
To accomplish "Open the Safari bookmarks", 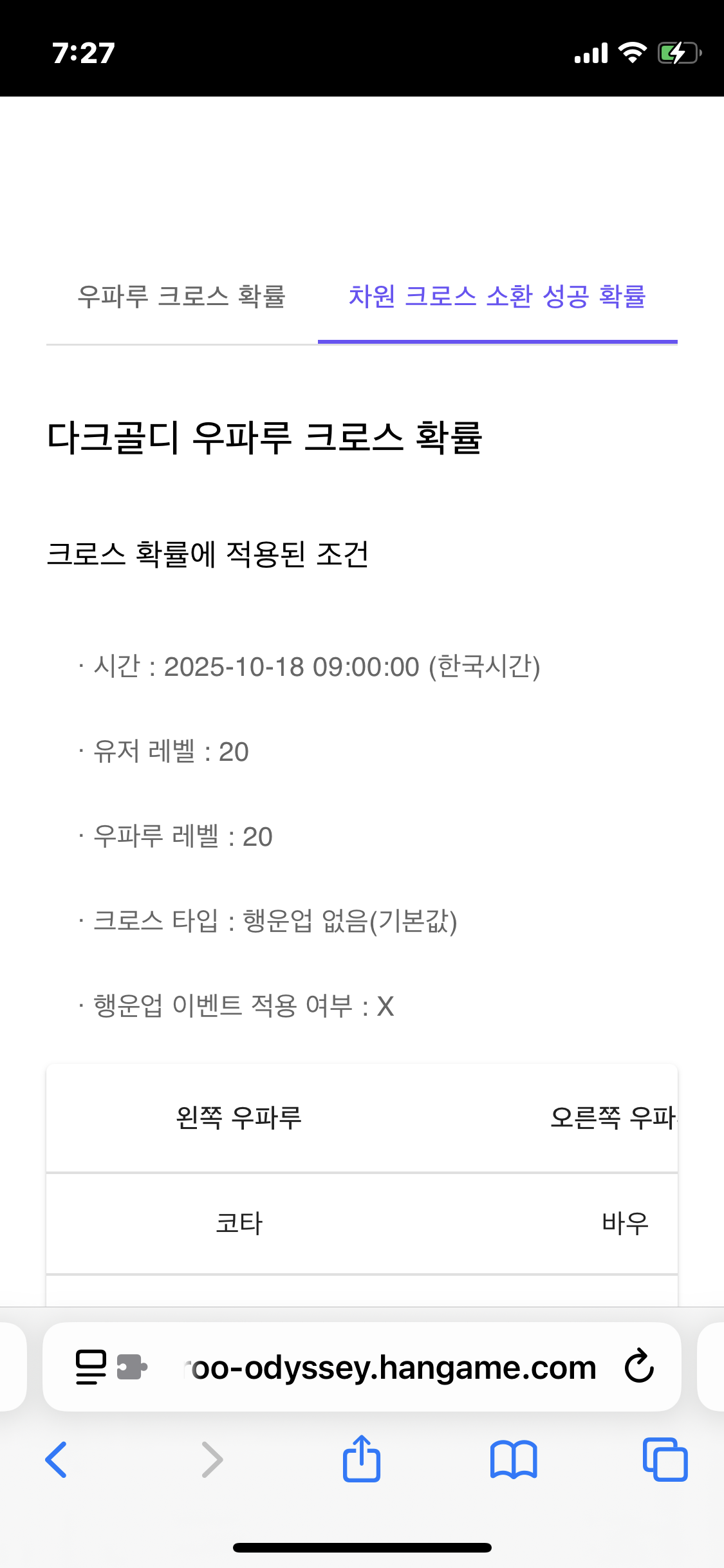I will (513, 1459).
